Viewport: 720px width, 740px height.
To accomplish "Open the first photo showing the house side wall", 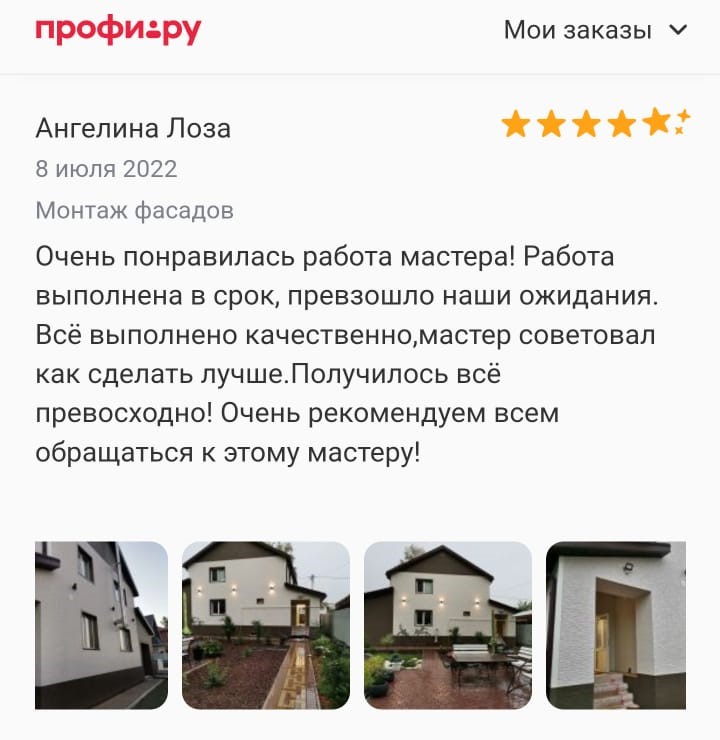I will coord(101,625).
